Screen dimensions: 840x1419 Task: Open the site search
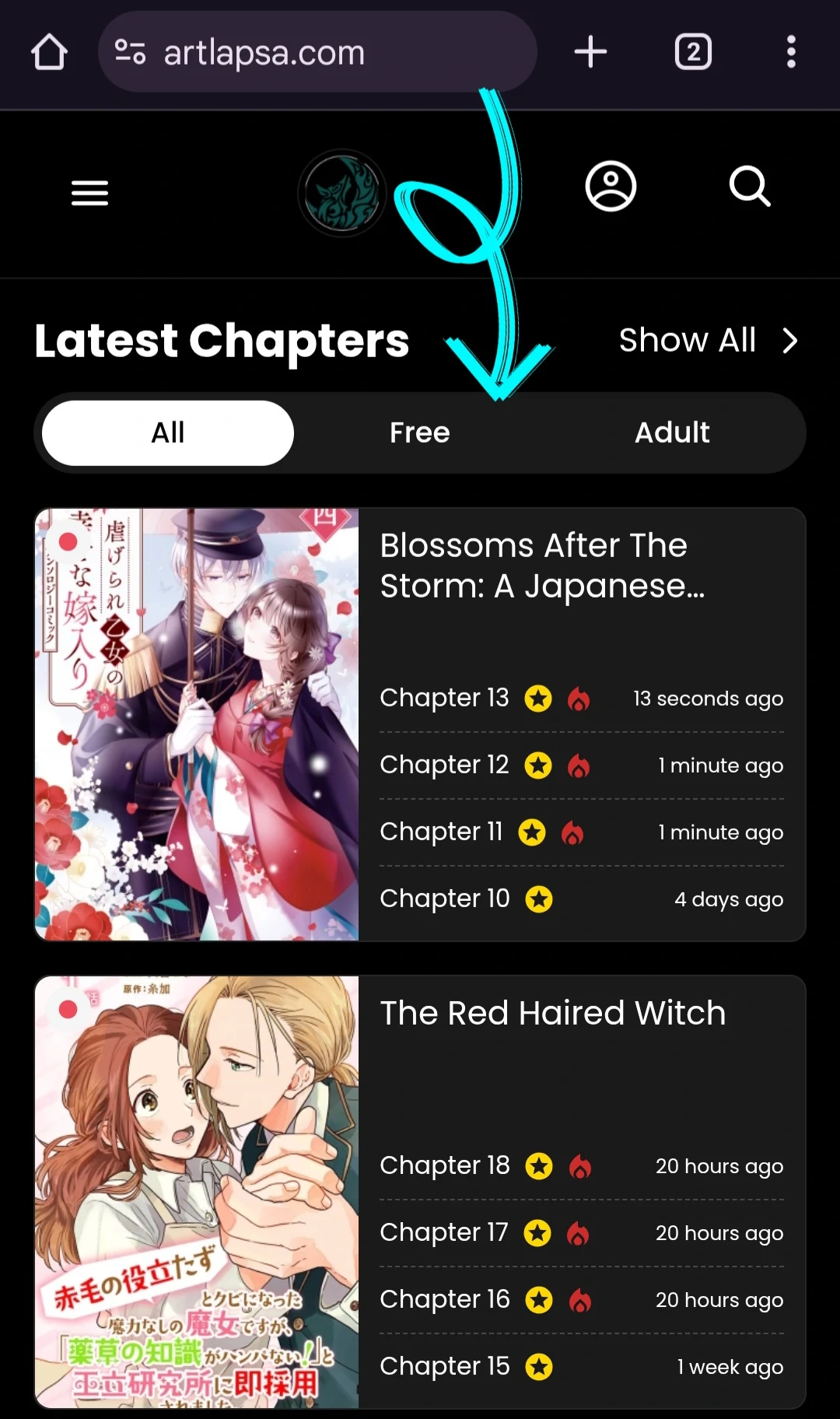click(749, 187)
